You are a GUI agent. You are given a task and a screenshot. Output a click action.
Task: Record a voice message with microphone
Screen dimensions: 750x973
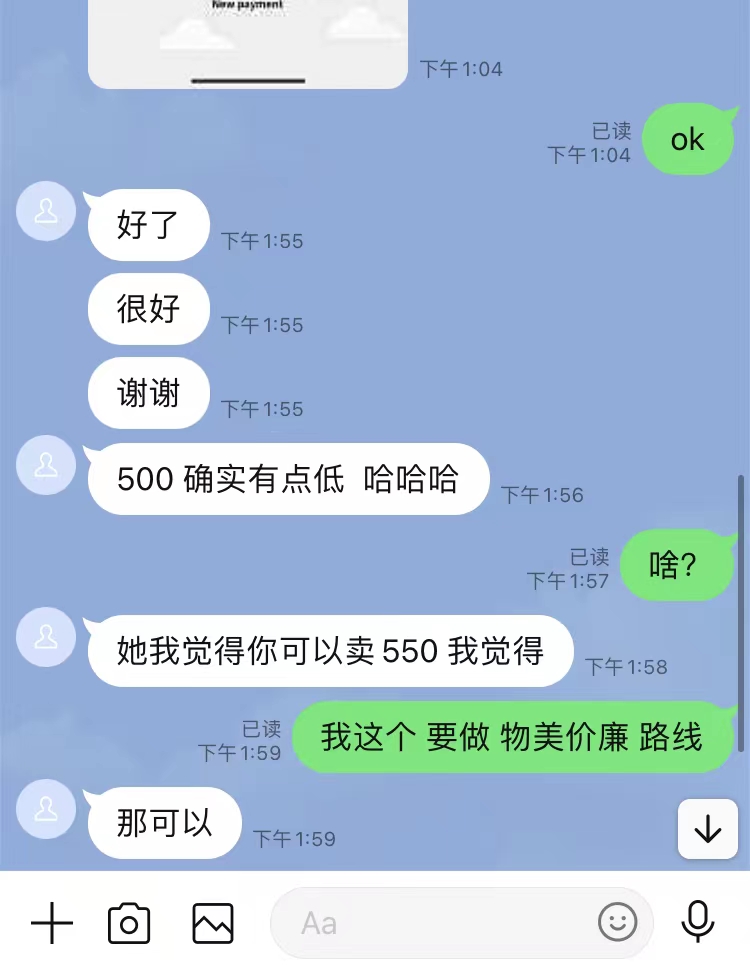tap(698, 922)
